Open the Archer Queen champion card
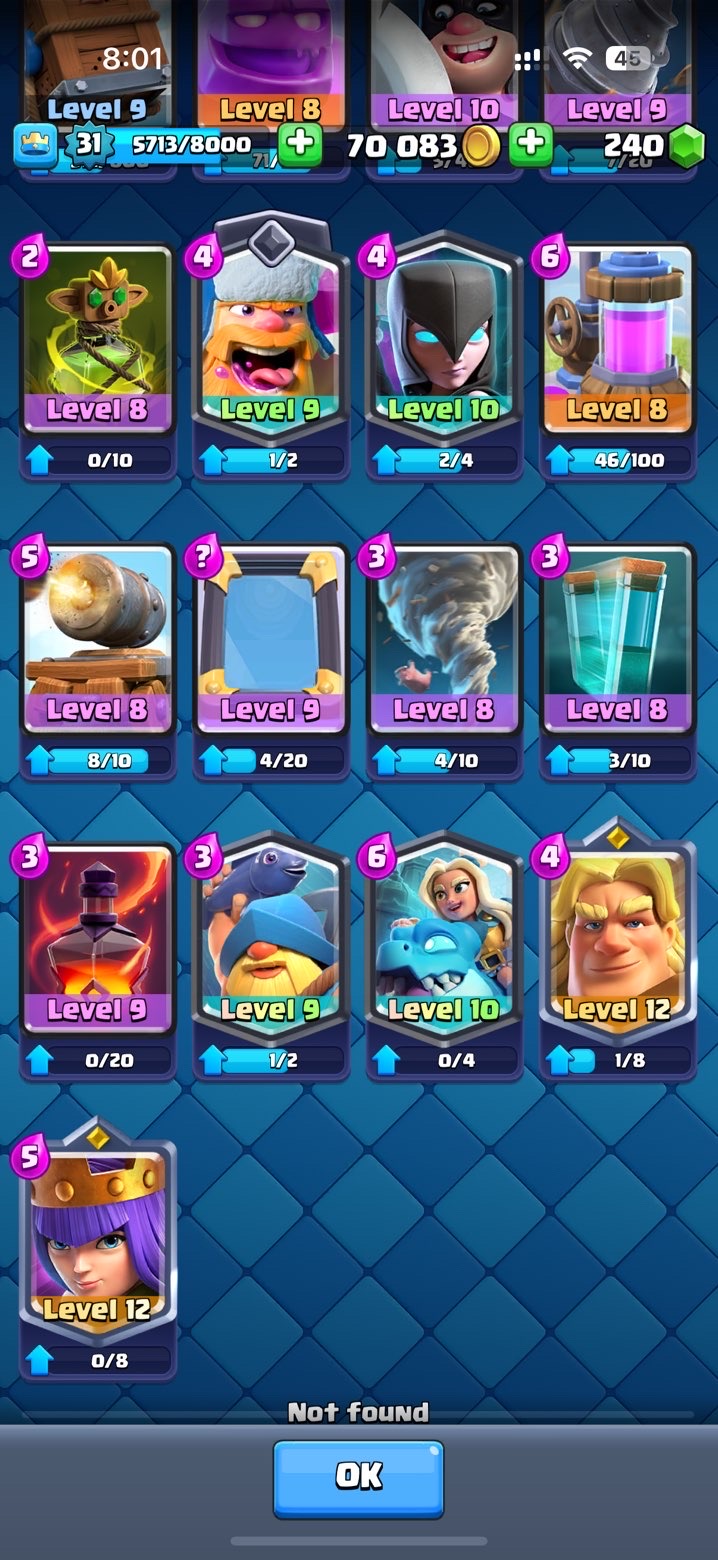This screenshot has height=1560, width=718. click(x=98, y=1240)
